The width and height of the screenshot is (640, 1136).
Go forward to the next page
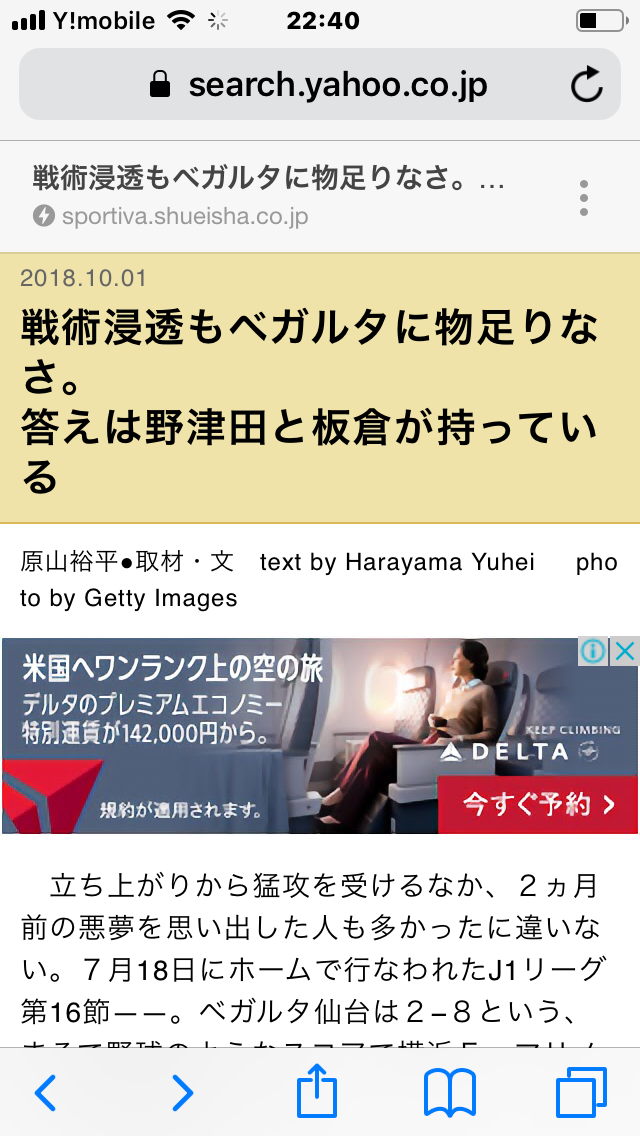click(x=183, y=1093)
